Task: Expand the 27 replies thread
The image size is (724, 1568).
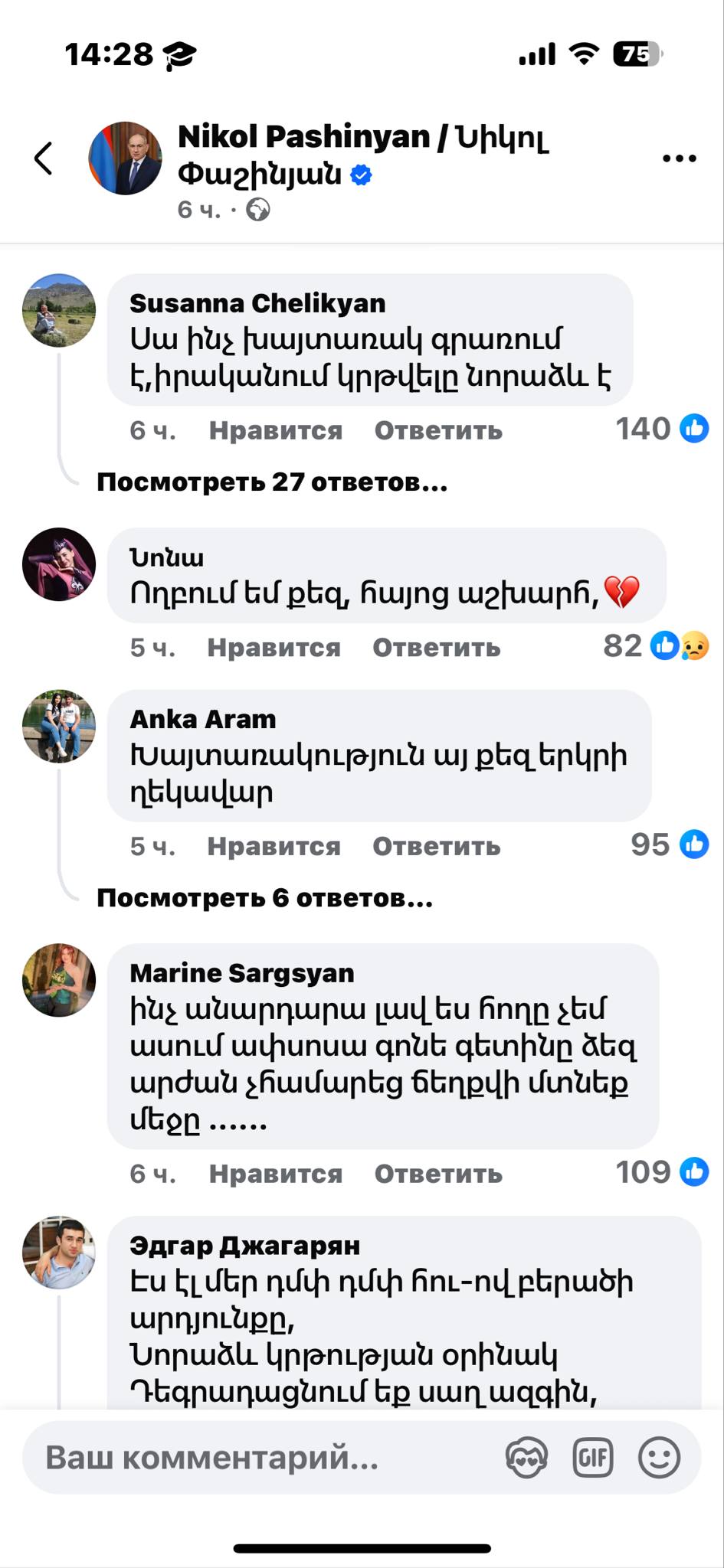Action: (272, 482)
